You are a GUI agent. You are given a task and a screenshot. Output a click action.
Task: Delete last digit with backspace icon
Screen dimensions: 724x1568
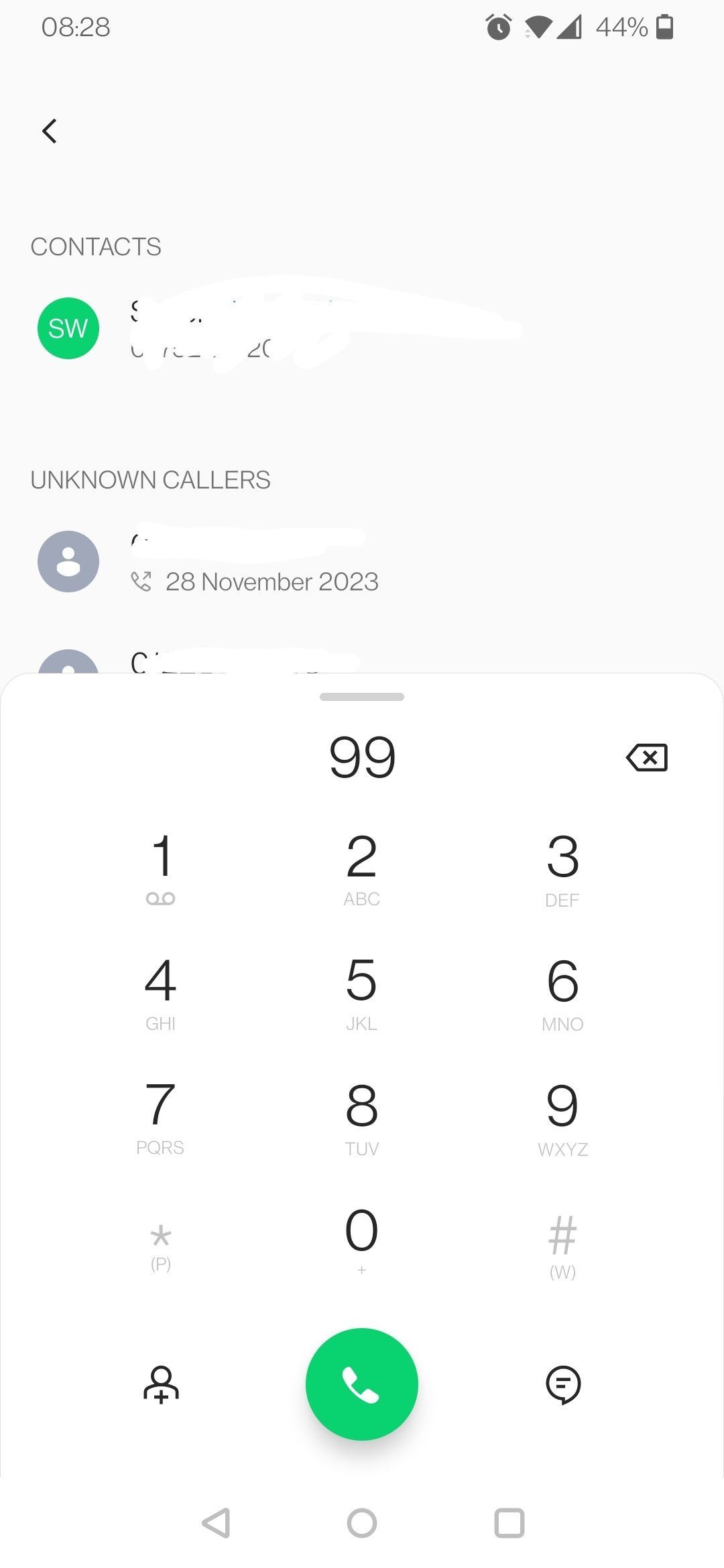pyautogui.click(x=646, y=758)
